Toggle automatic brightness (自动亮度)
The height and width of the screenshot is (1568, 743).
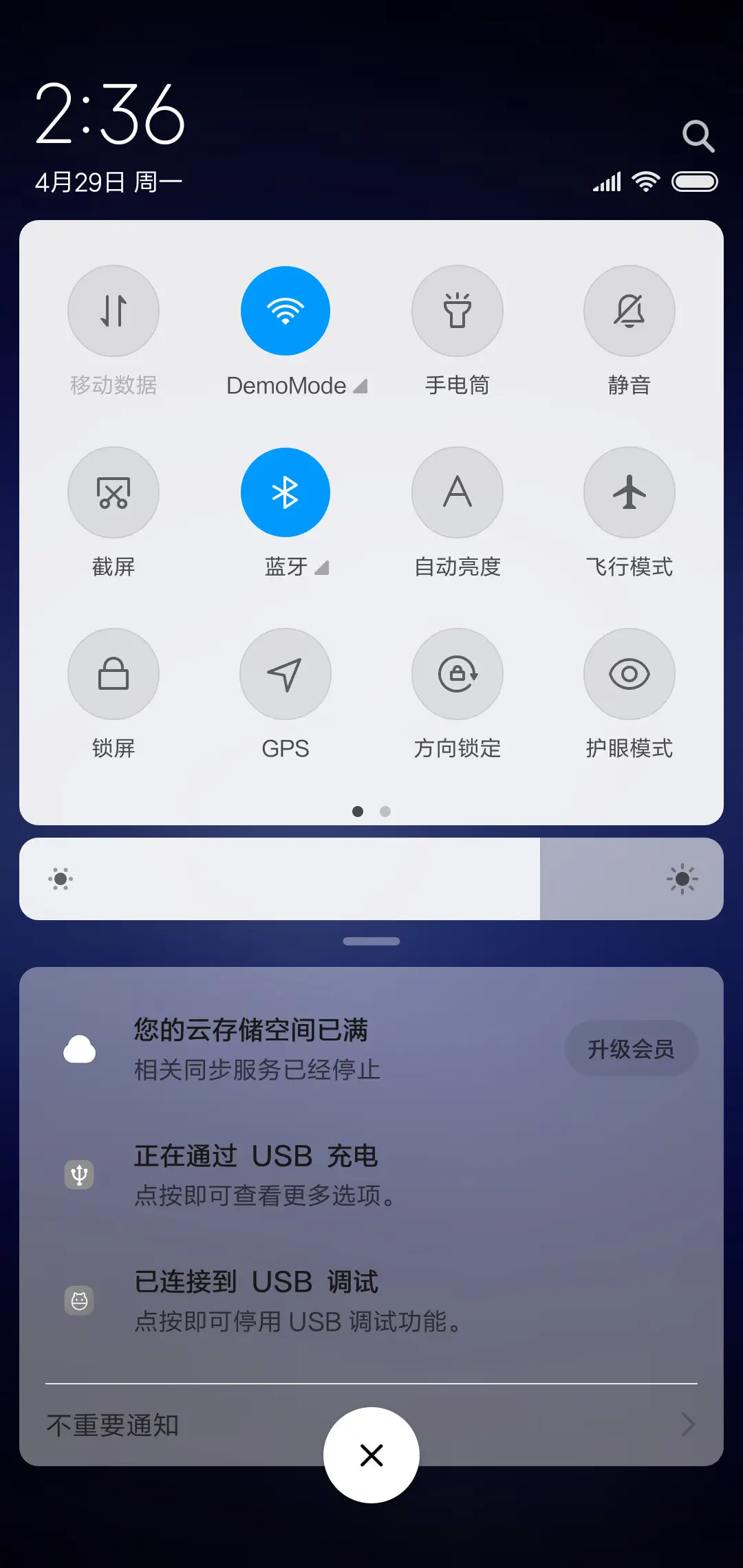(457, 492)
